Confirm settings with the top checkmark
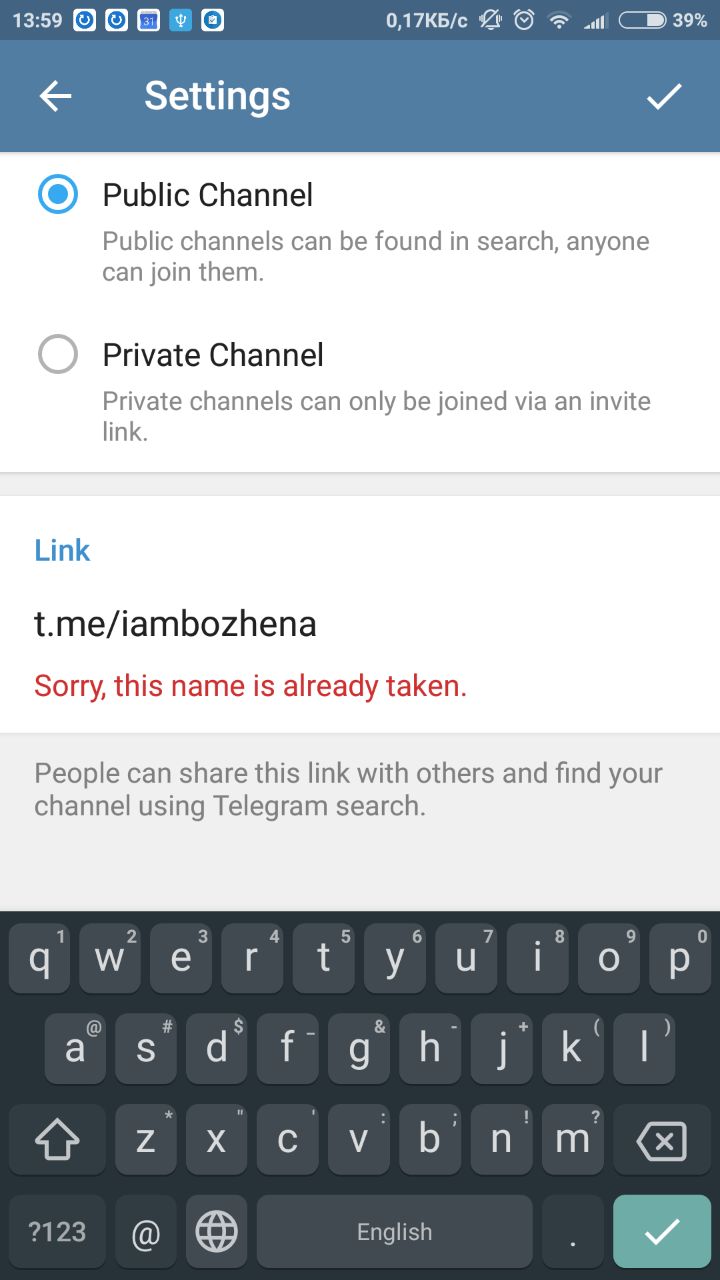This screenshot has width=720, height=1280. (663, 96)
